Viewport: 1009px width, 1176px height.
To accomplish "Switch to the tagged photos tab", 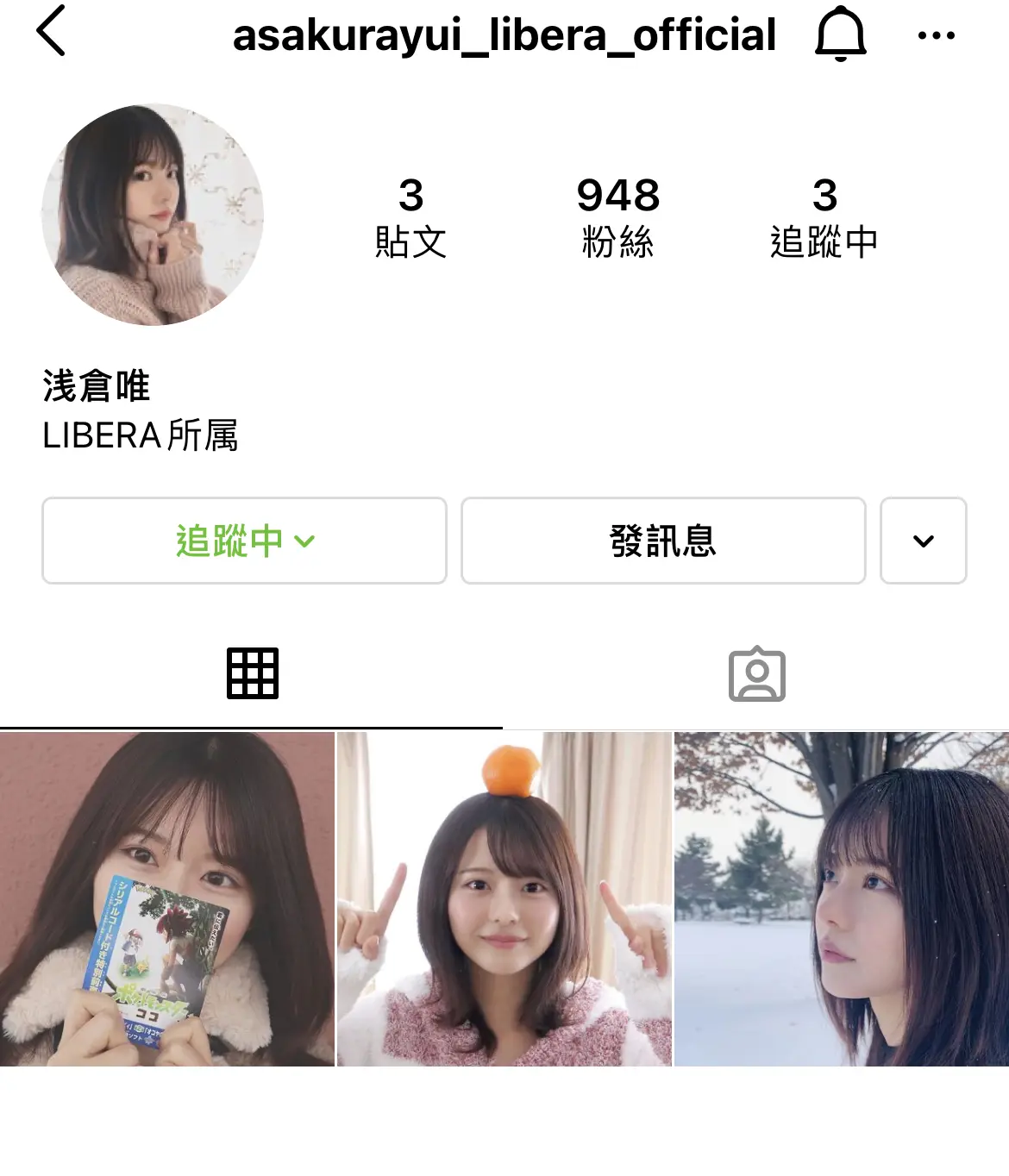I will pyautogui.click(x=756, y=673).
